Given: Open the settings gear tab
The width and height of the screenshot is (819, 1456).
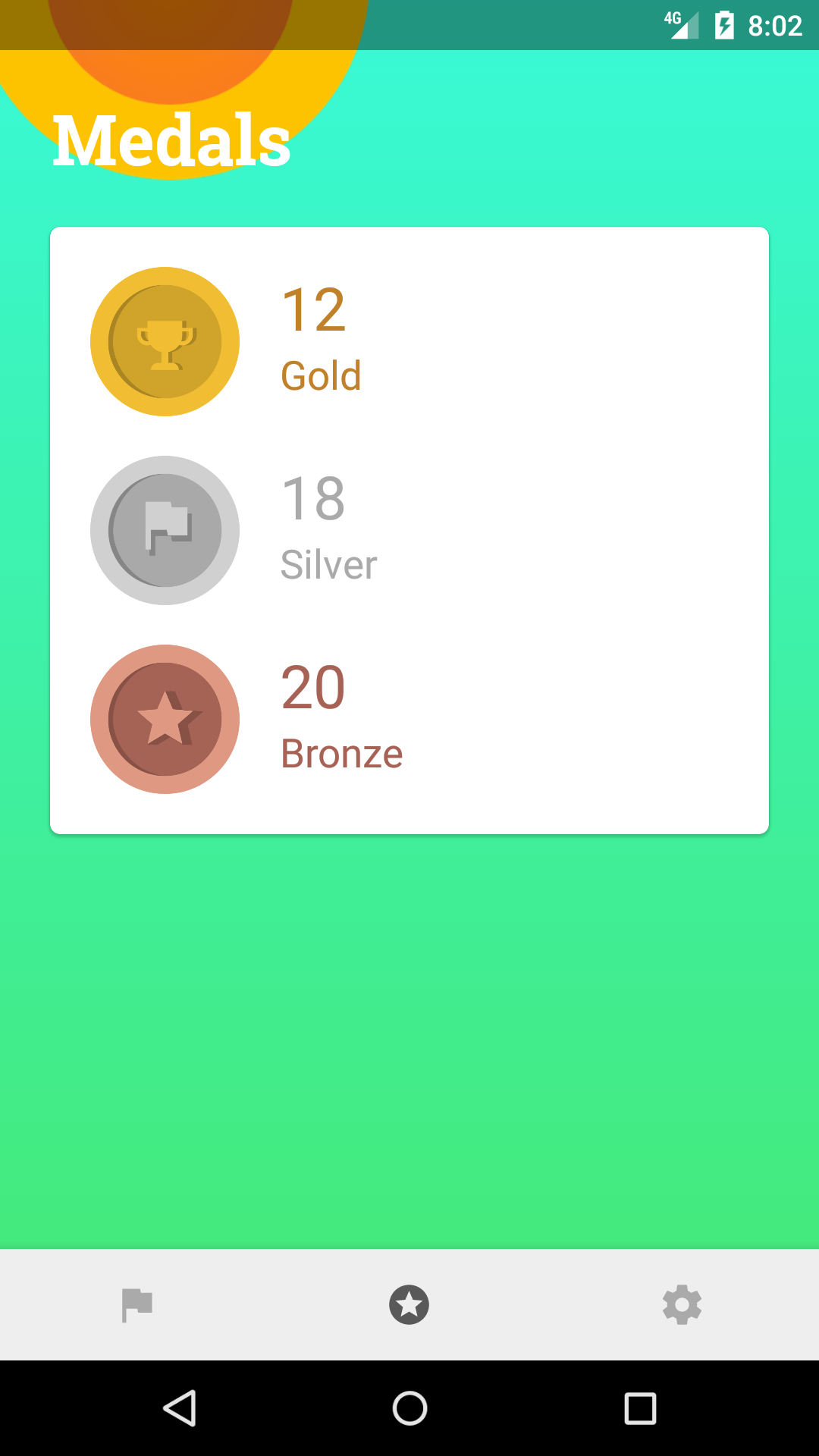Looking at the screenshot, I should click(x=682, y=1304).
